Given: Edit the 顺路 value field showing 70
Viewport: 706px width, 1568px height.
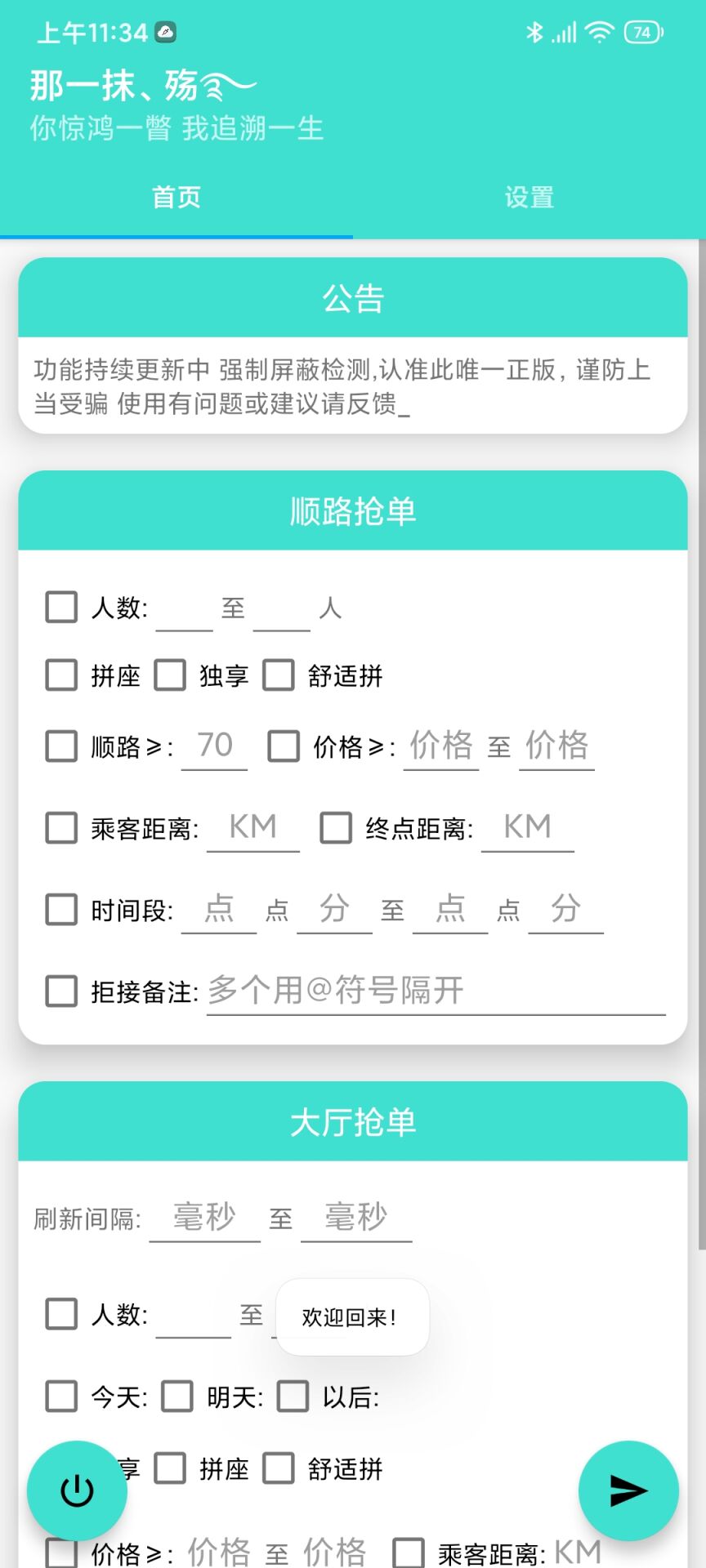Looking at the screenshot, I should click(214, 746).
